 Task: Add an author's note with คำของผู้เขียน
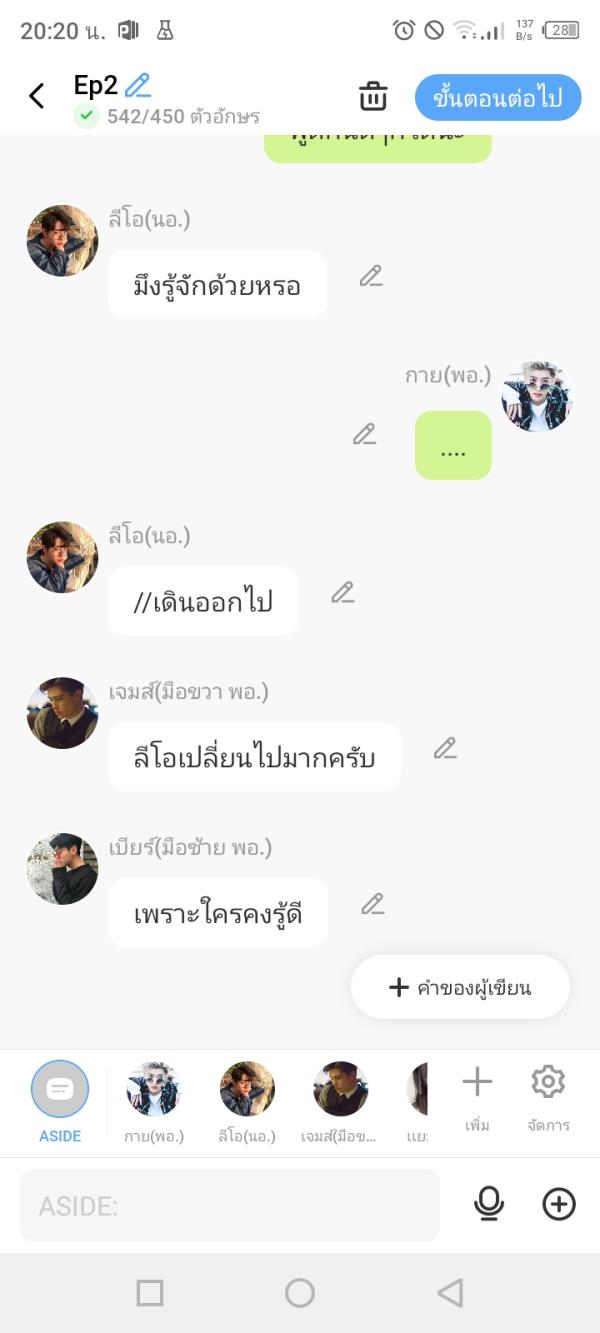(460, 988)
